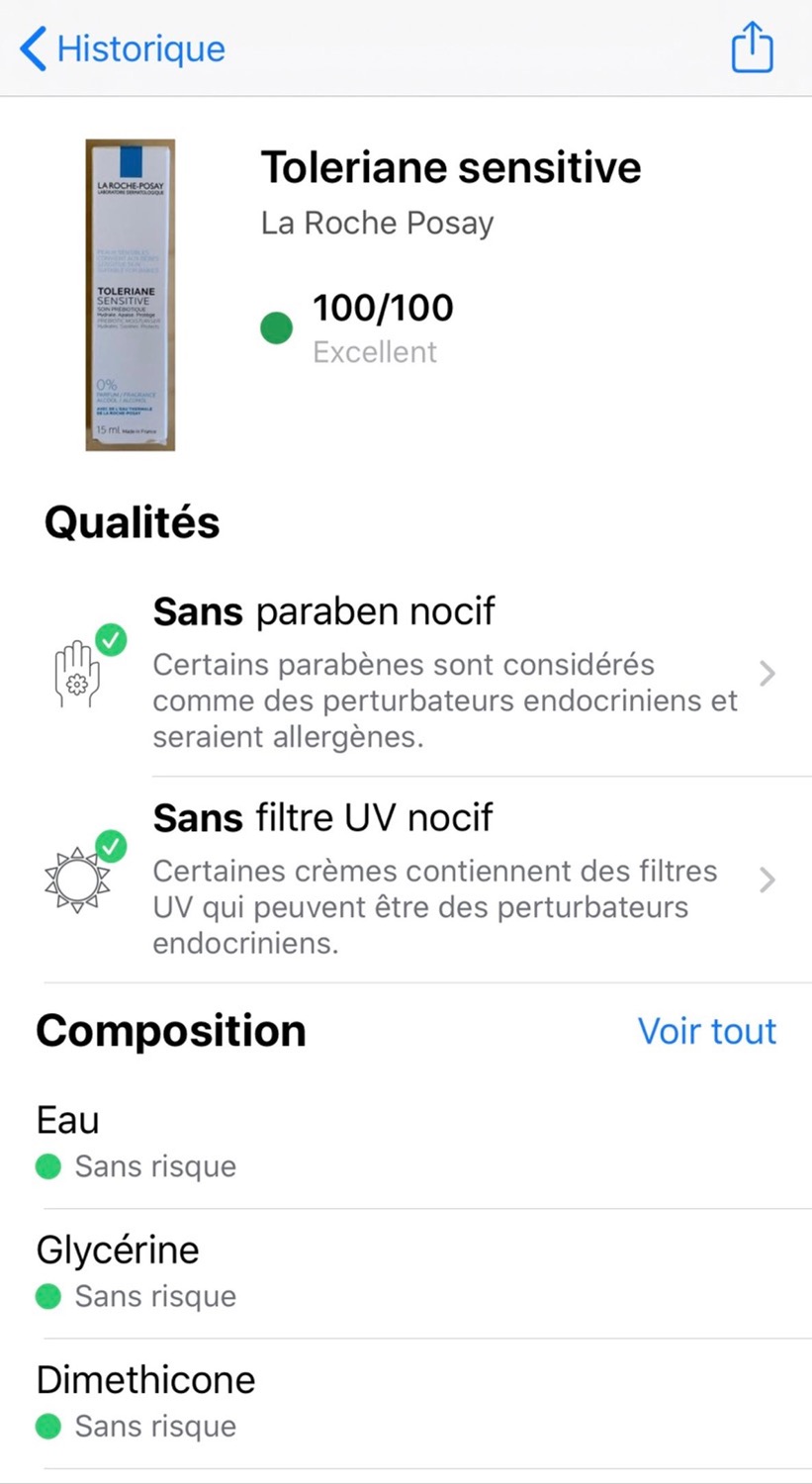Viewport: 812px width, 1484px height.
Task: Share this product via the share icon
Action: pyautogui.click(x=752, y=46)
